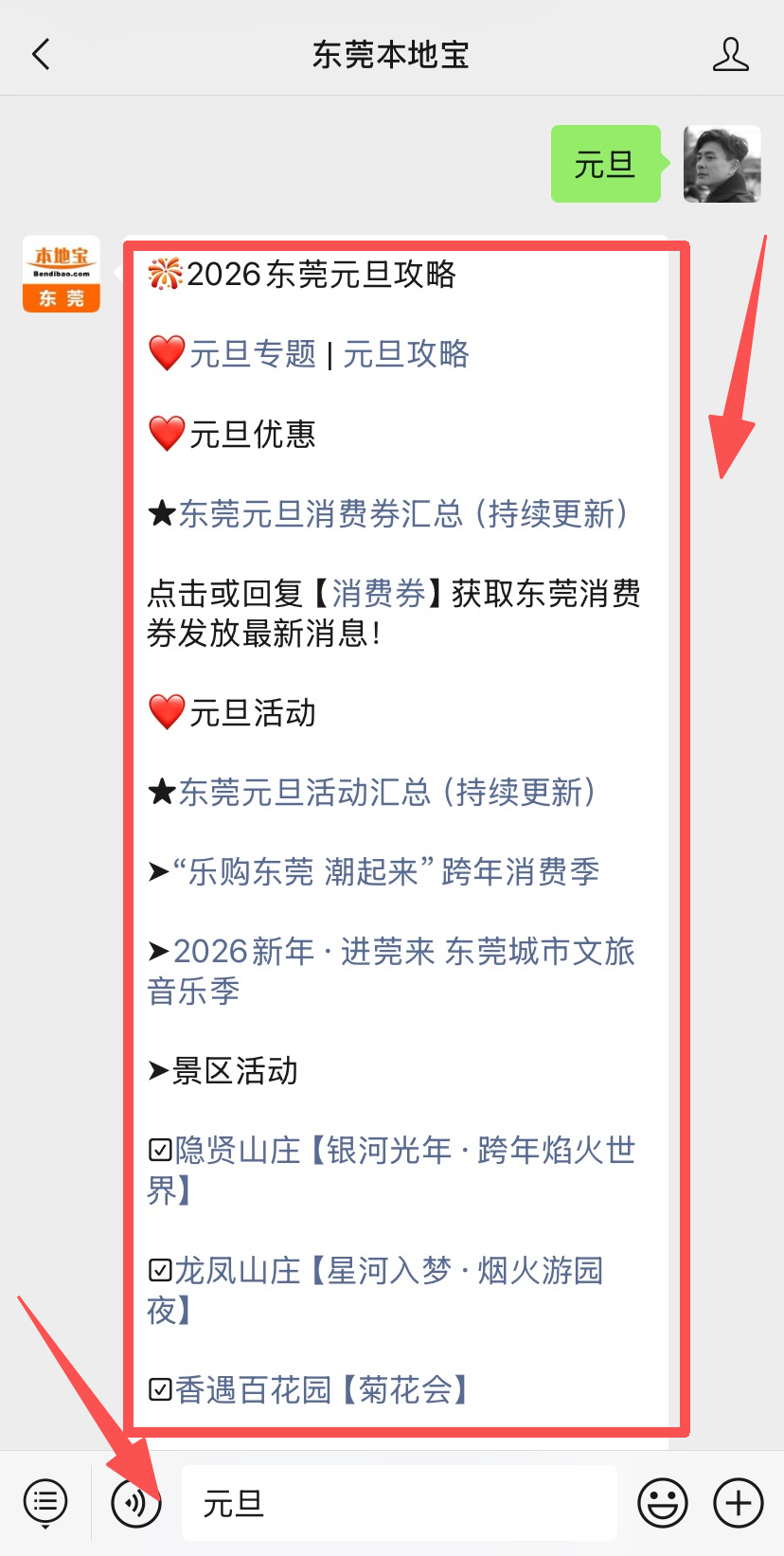Open the 元旦攻略 link

[407, 354]
